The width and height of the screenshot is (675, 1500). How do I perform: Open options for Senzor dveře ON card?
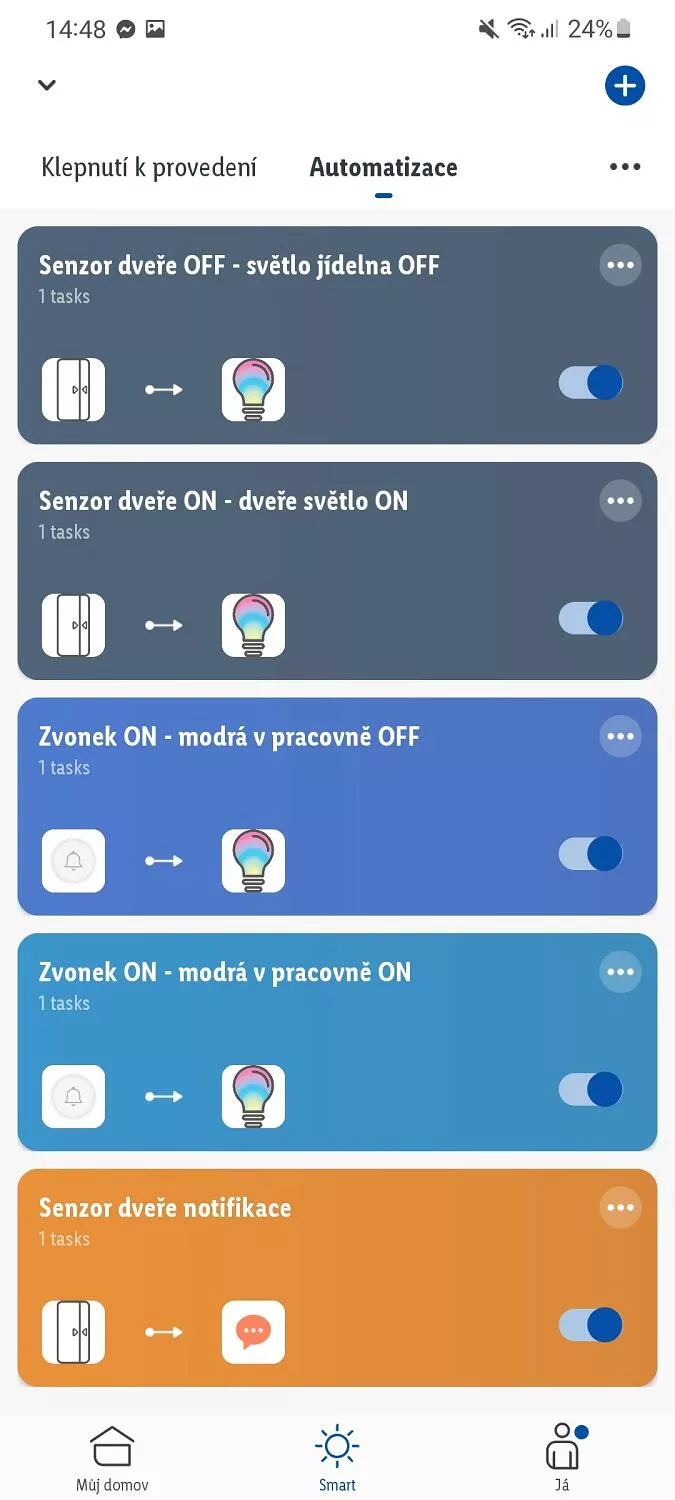[620, 501]
